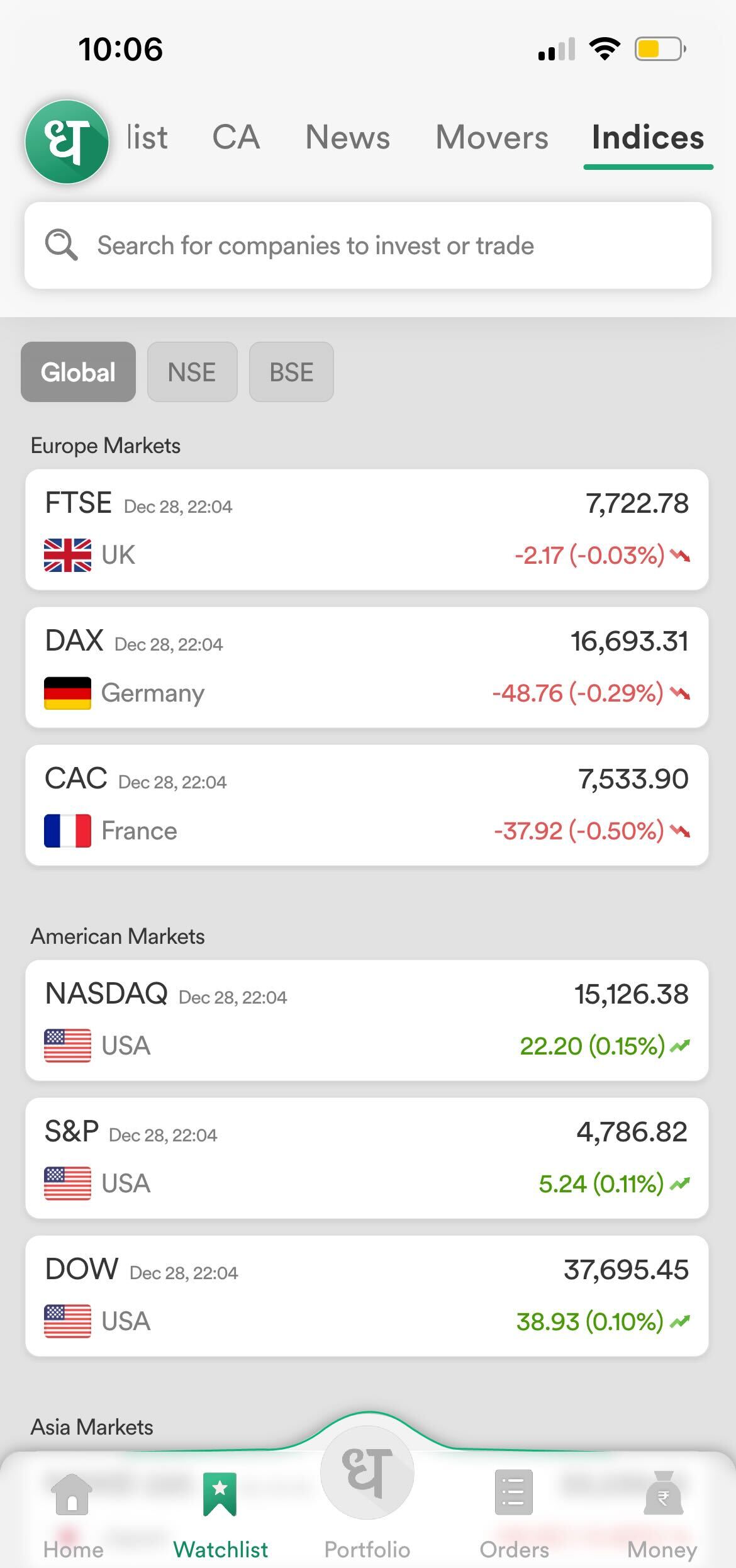The width and height of the screenshot is (736, 1568).
Task: Open the Watchlist tab
Action: (x=220, y=1516)
